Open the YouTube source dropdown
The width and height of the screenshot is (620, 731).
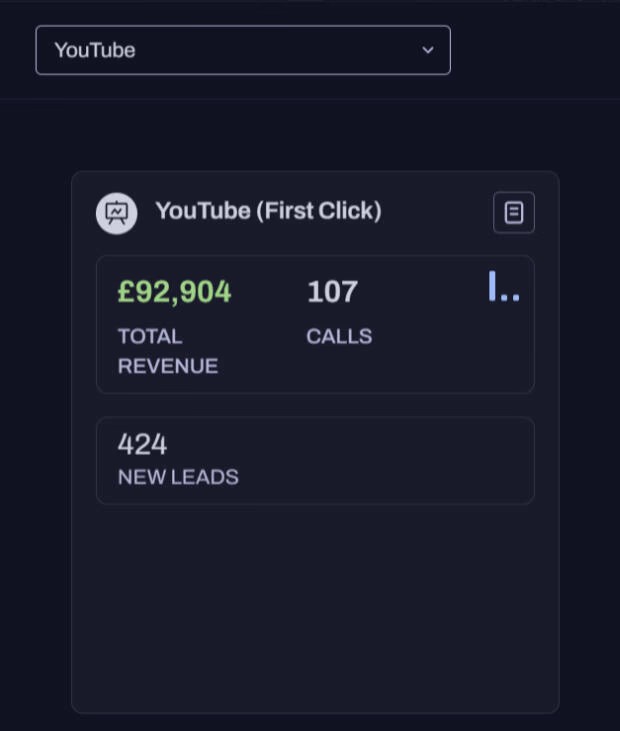[x=243, y=50]
